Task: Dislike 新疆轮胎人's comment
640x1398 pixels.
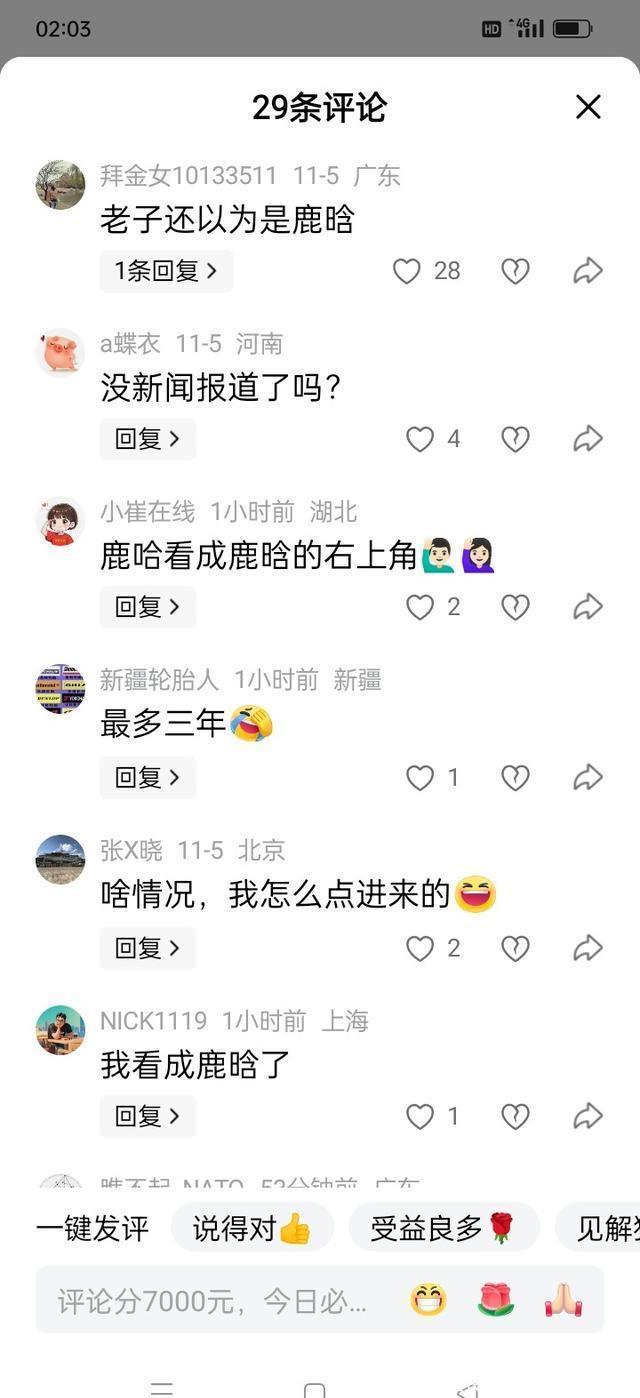Action: 515,778
